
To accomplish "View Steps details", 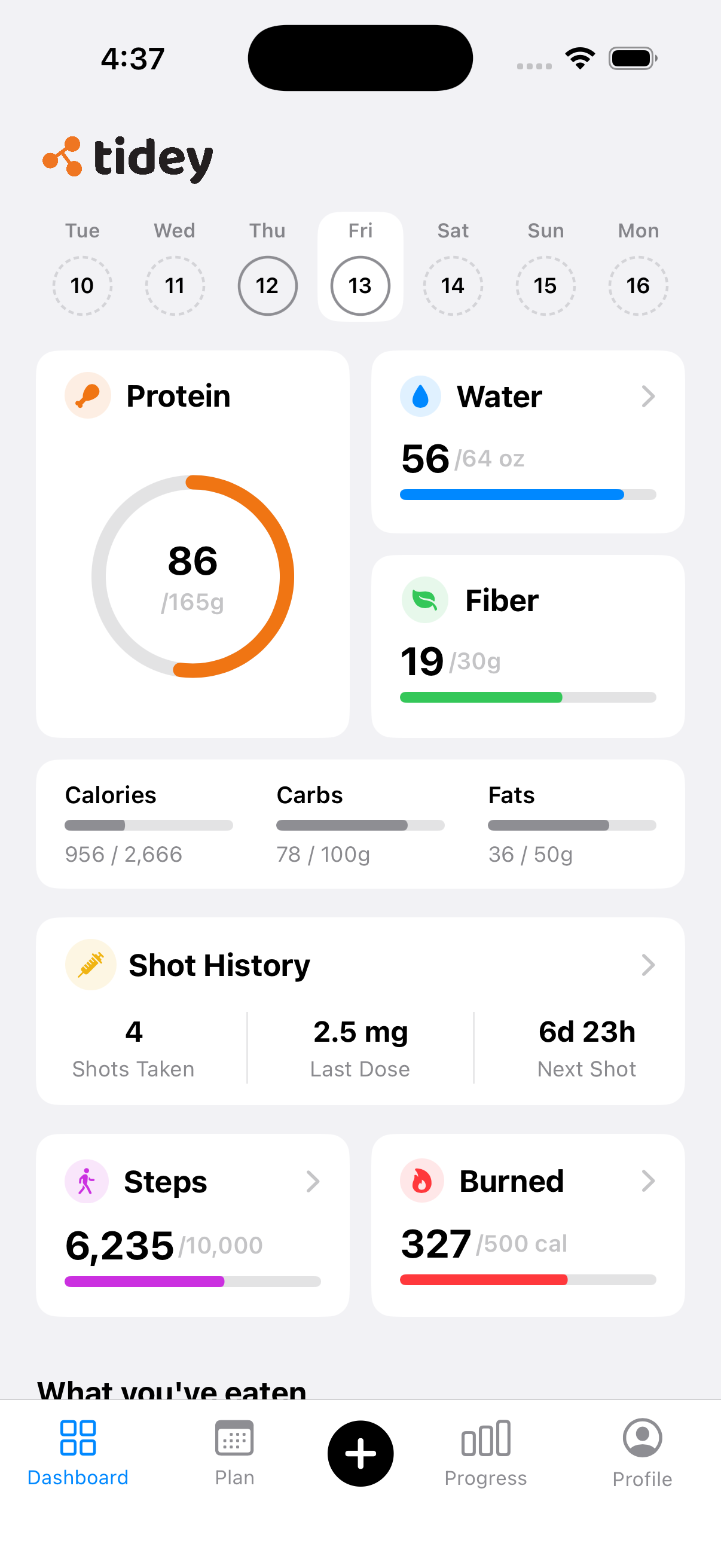I will (193, 1225).
